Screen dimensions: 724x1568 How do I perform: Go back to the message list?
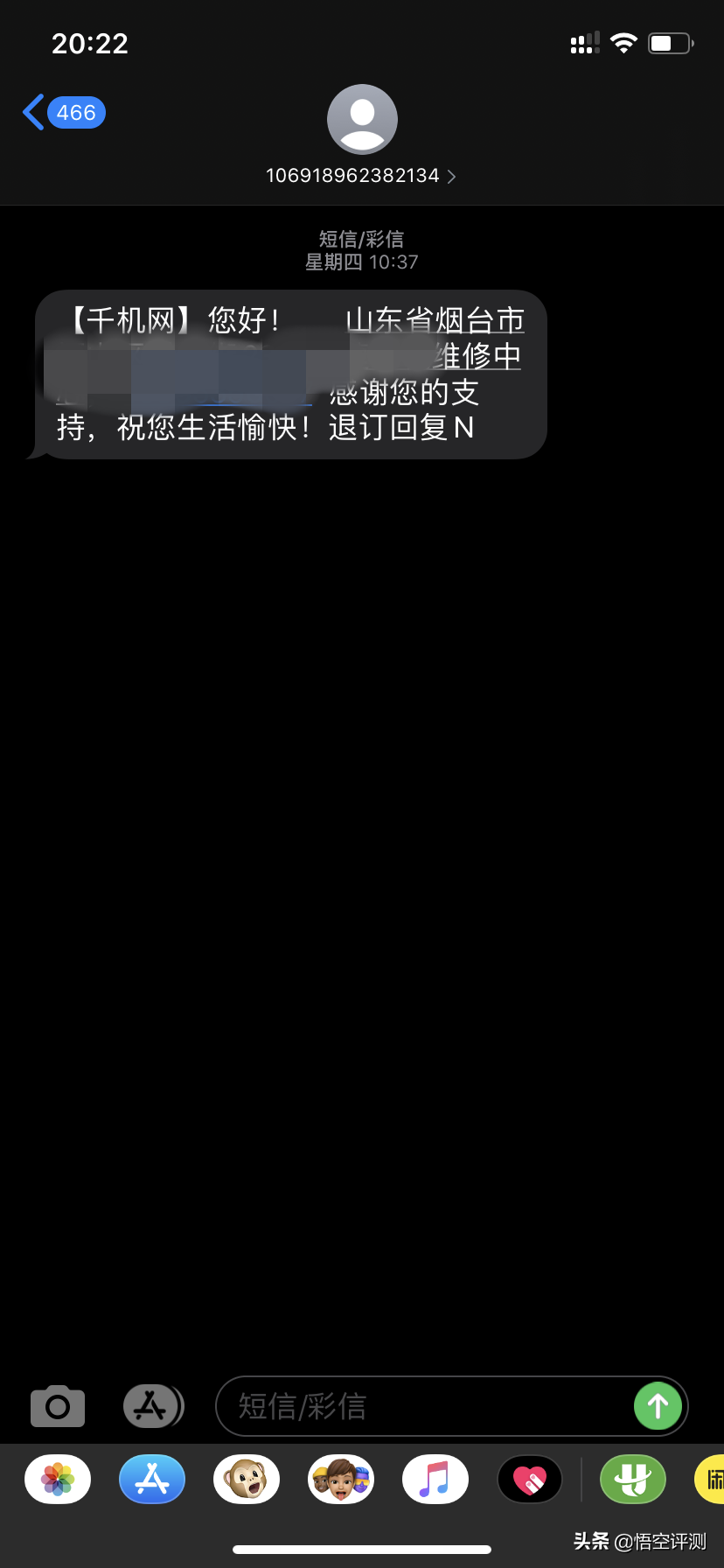coord(61,113)
